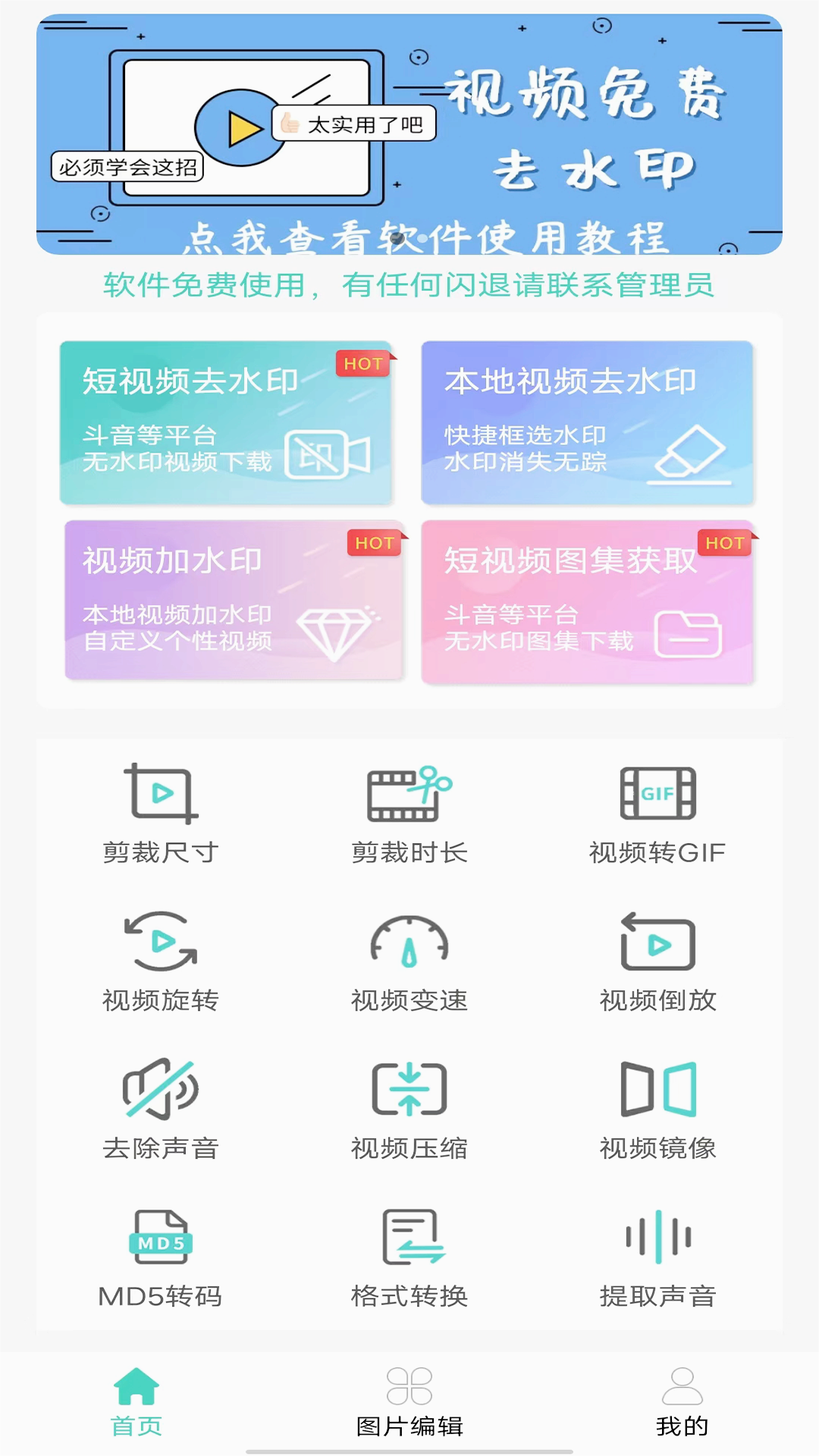Screen dimensions: 819x1456
Task: Open the 视频变速 speed change tool
Action: tap(409, 962)
